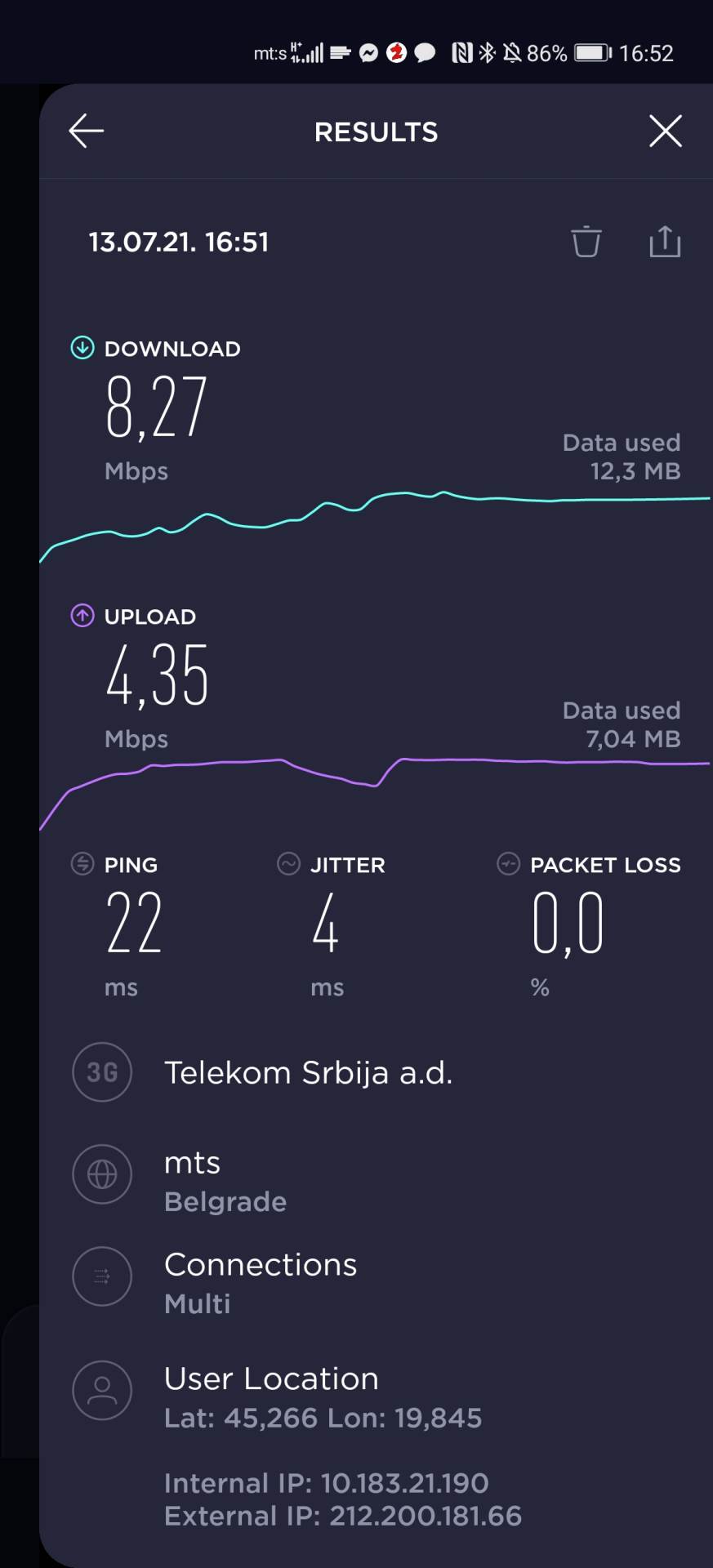Tap the External IP address text

pyautogui.click(x=343, y=1516)
